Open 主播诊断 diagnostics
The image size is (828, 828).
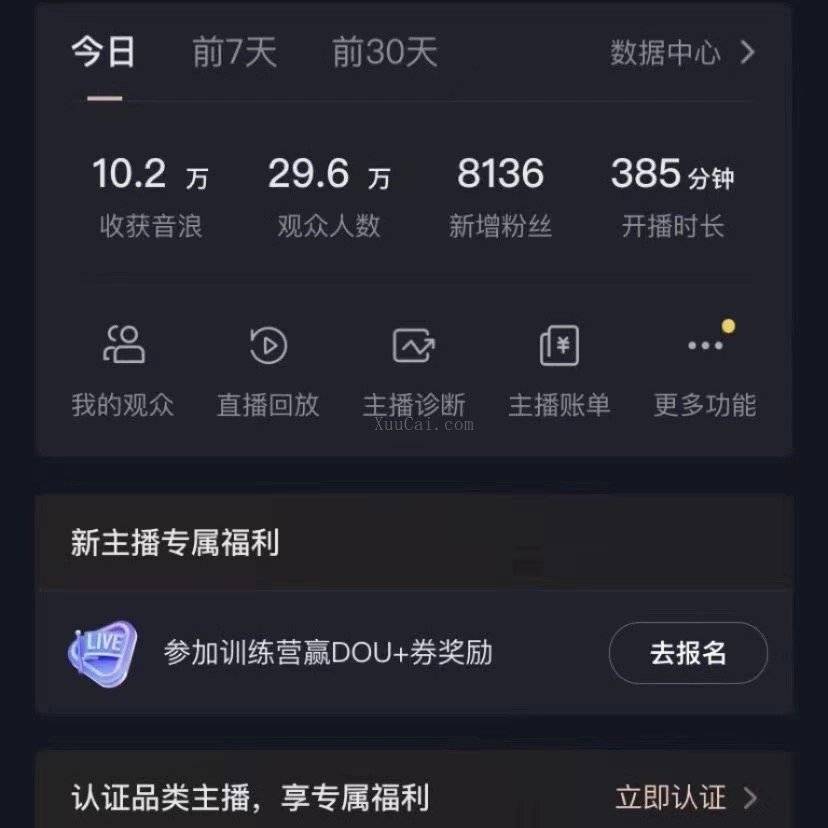(414, 370)
